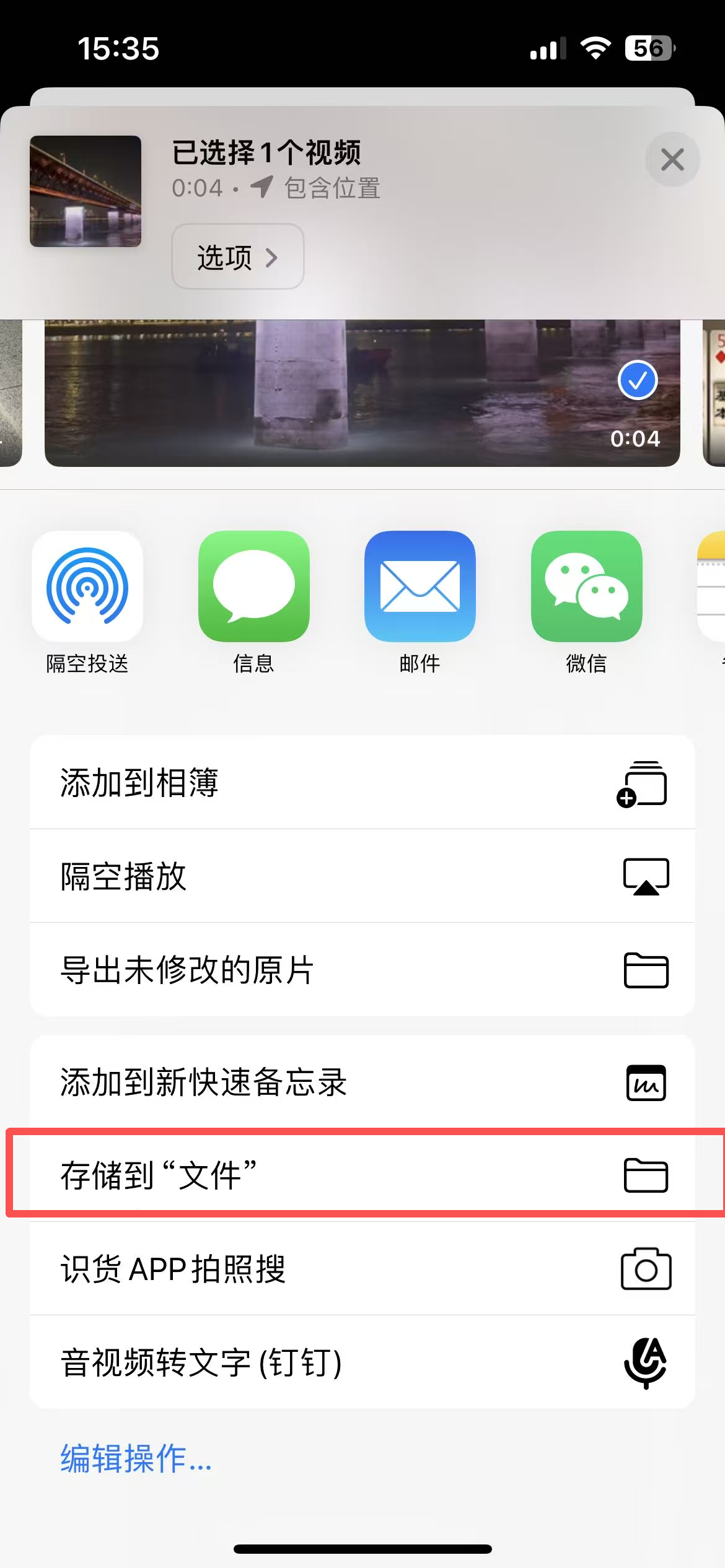The image size is (725, 1568).
Task: Share the video to 微信
Action: 586,586
